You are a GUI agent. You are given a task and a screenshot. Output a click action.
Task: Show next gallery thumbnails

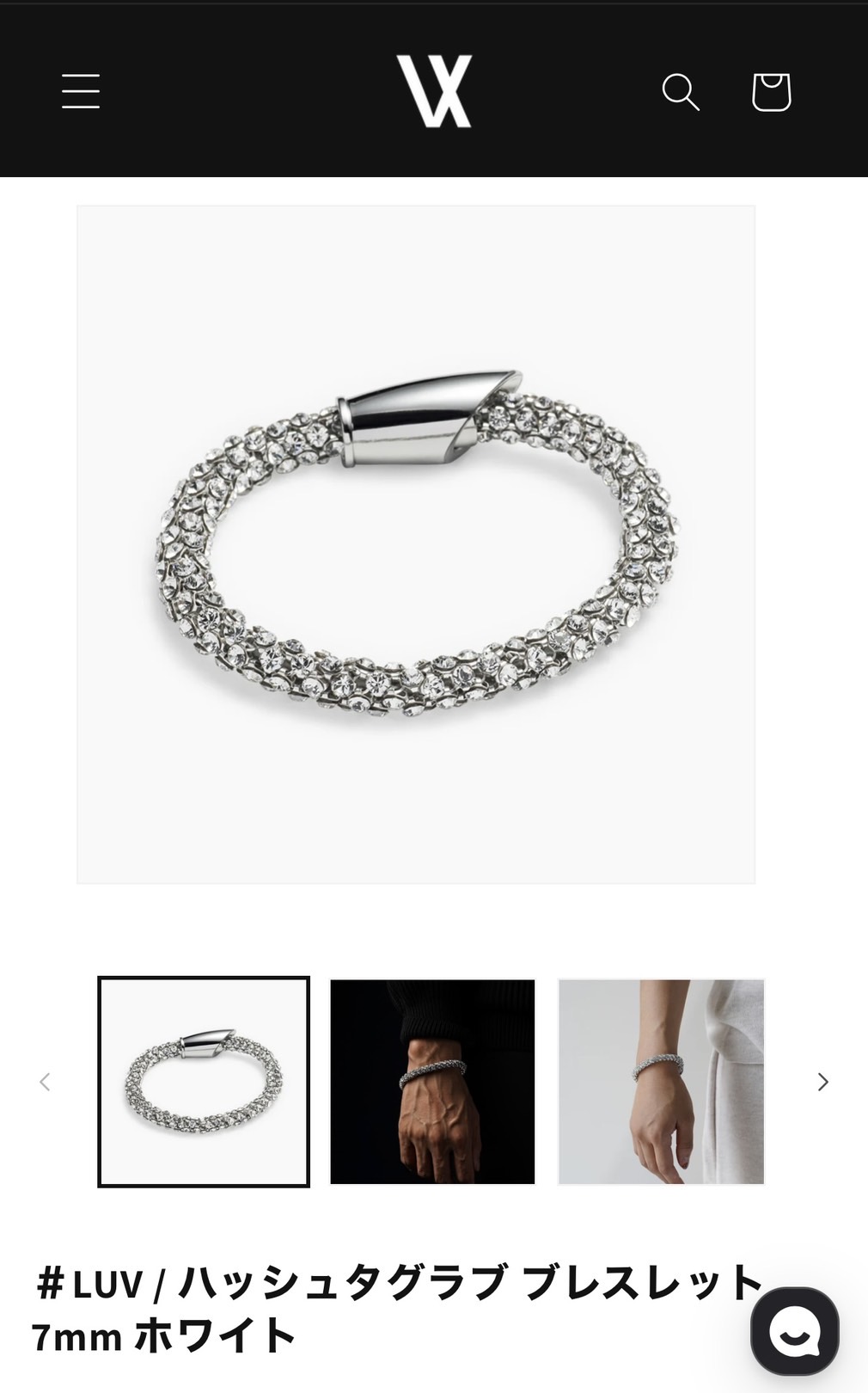[822, 1082]
